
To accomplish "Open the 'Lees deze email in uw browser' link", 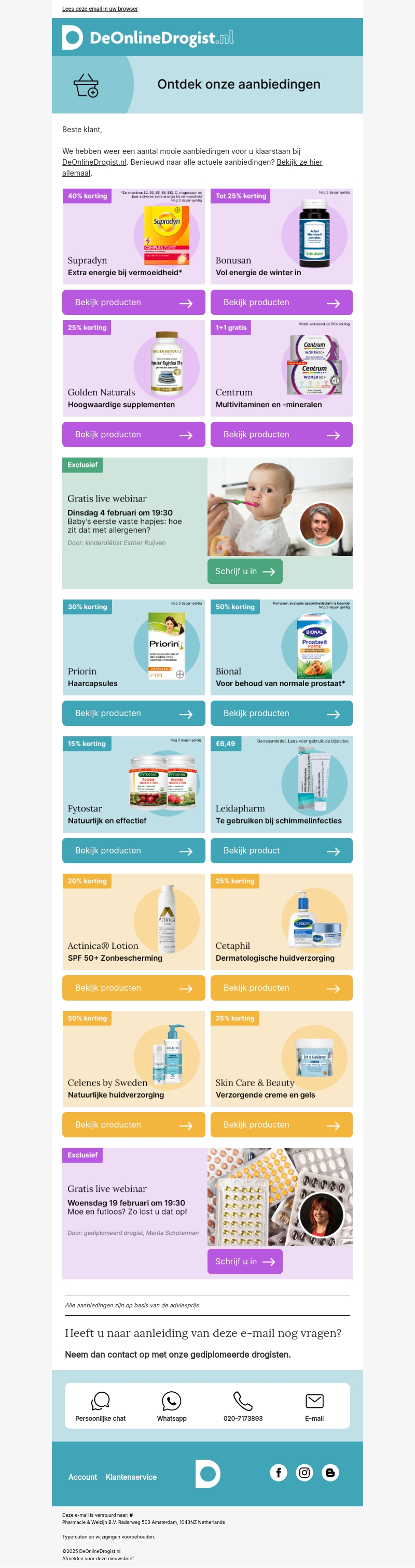I will tap(100, 9).
